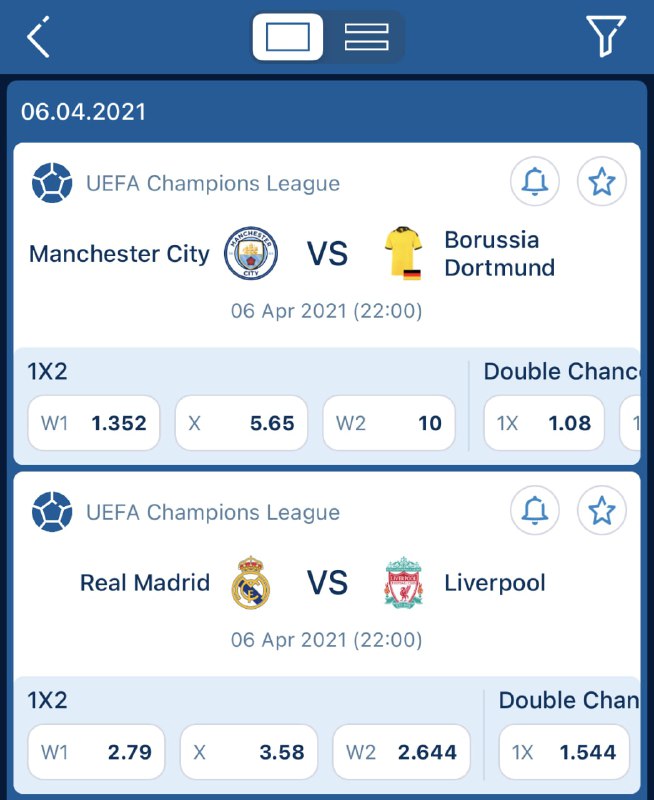Switch to the compact list view layout
This screenshot has width=654, height=800.
366,38
